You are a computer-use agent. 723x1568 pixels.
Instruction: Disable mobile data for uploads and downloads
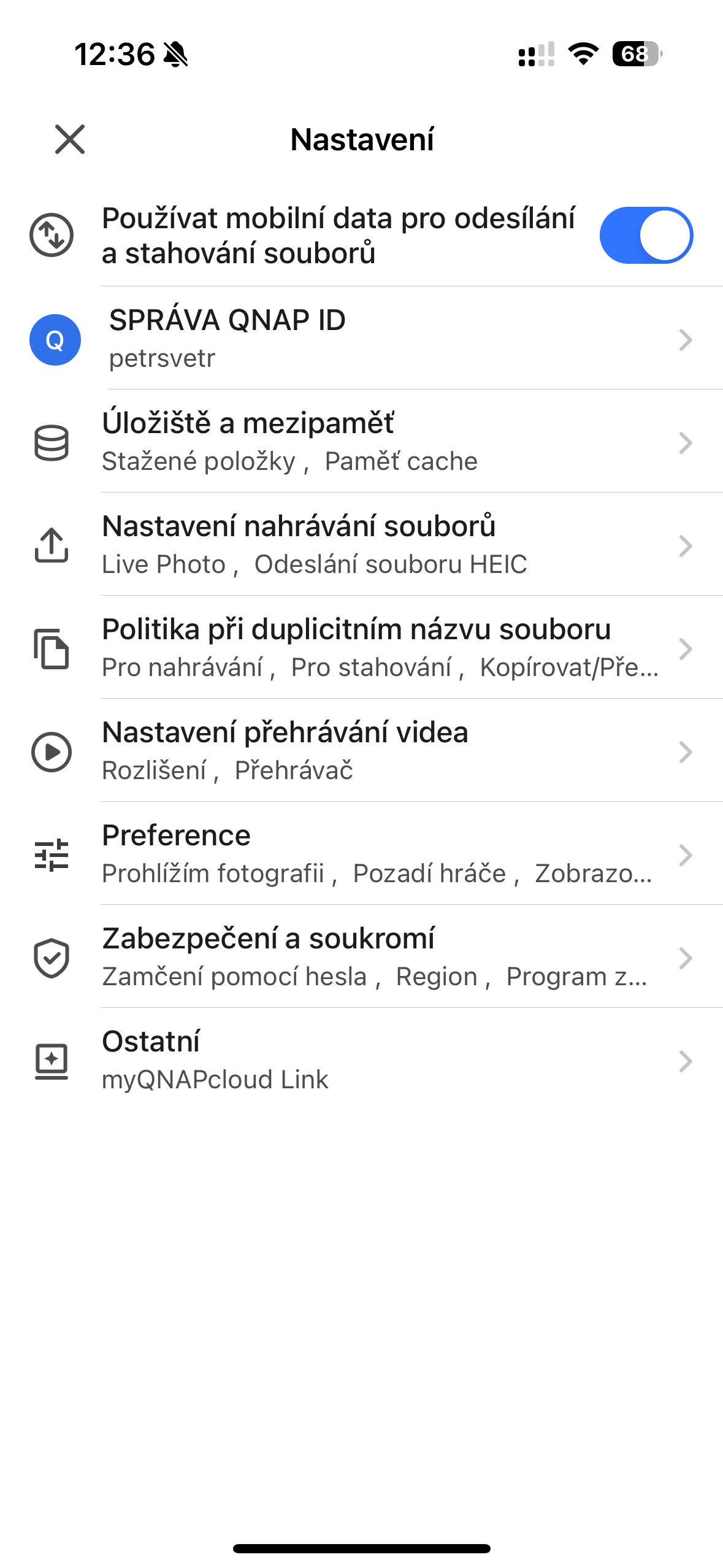(x=646, y=236)
